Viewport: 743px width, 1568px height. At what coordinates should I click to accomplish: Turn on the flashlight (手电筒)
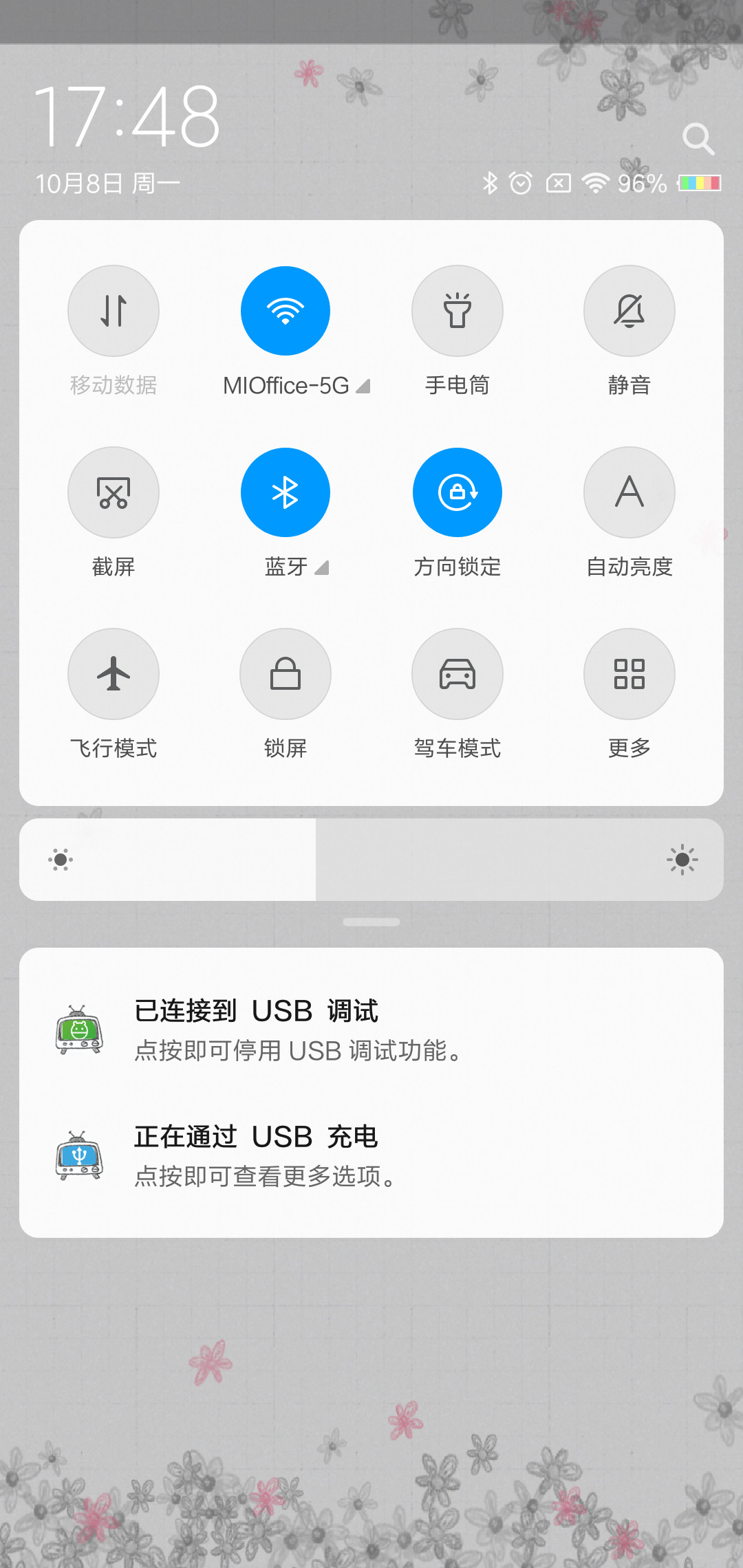tap(457, 311)
